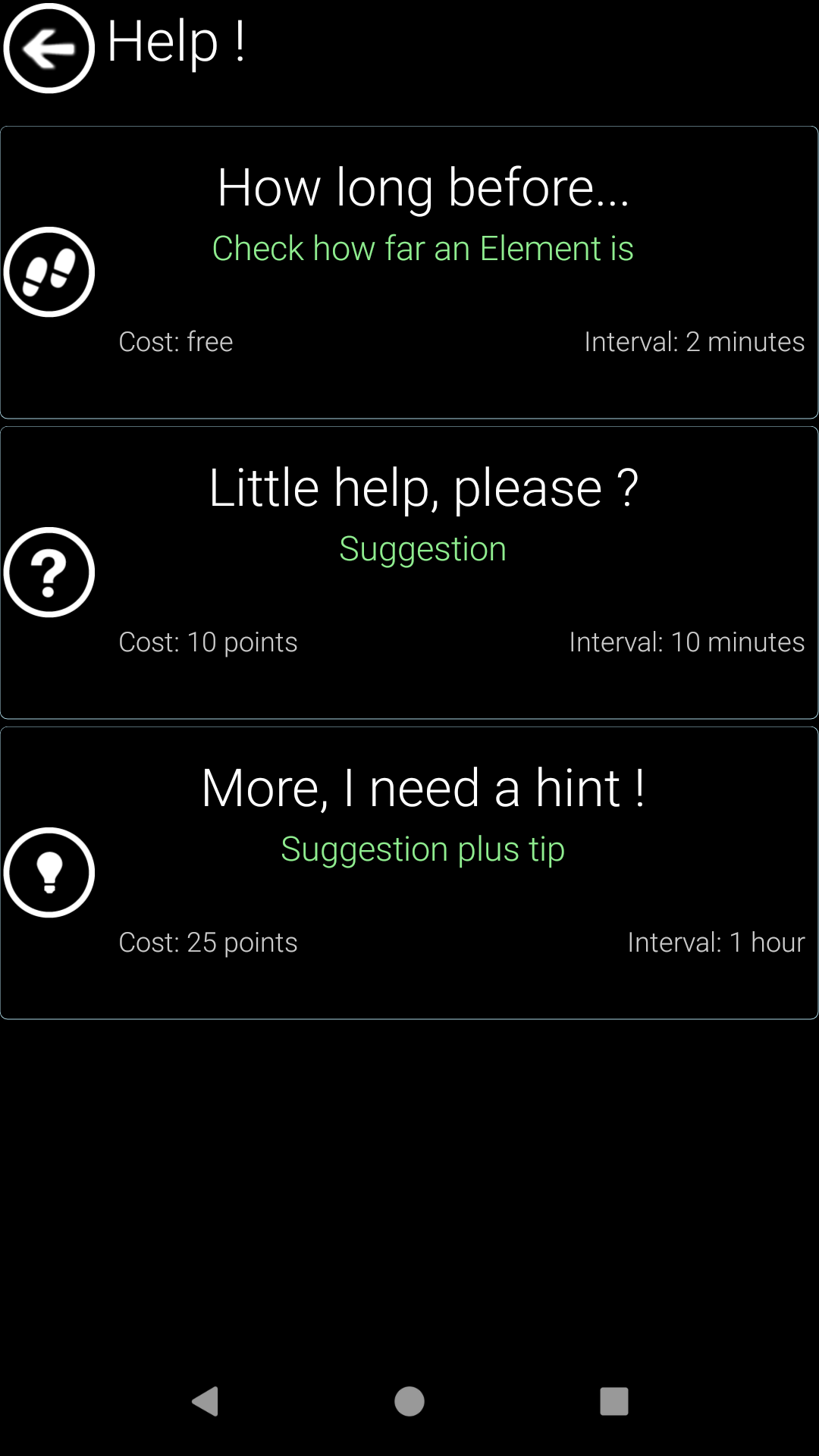
Task: Tap the system home button
Action: tap(409, 1401)
